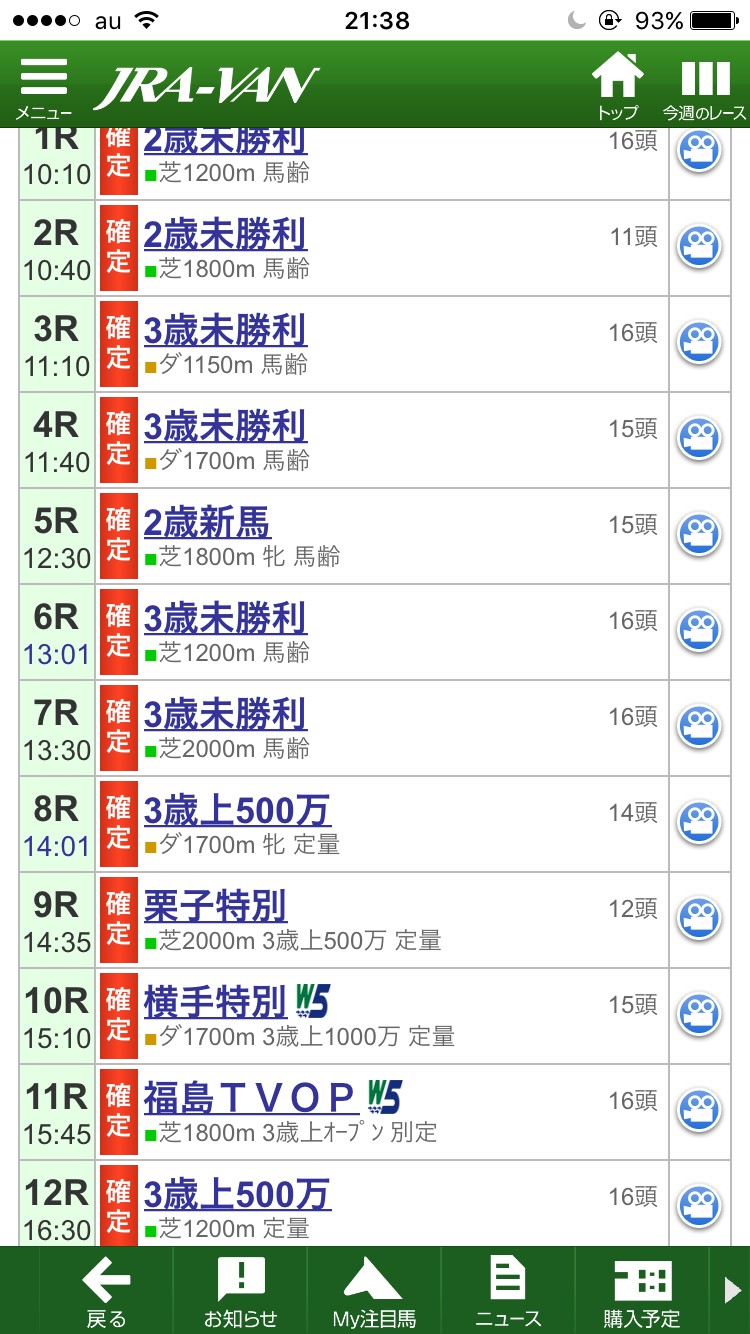Go to トップ home page
The image size is (750, 1334).
coord(617,87)
